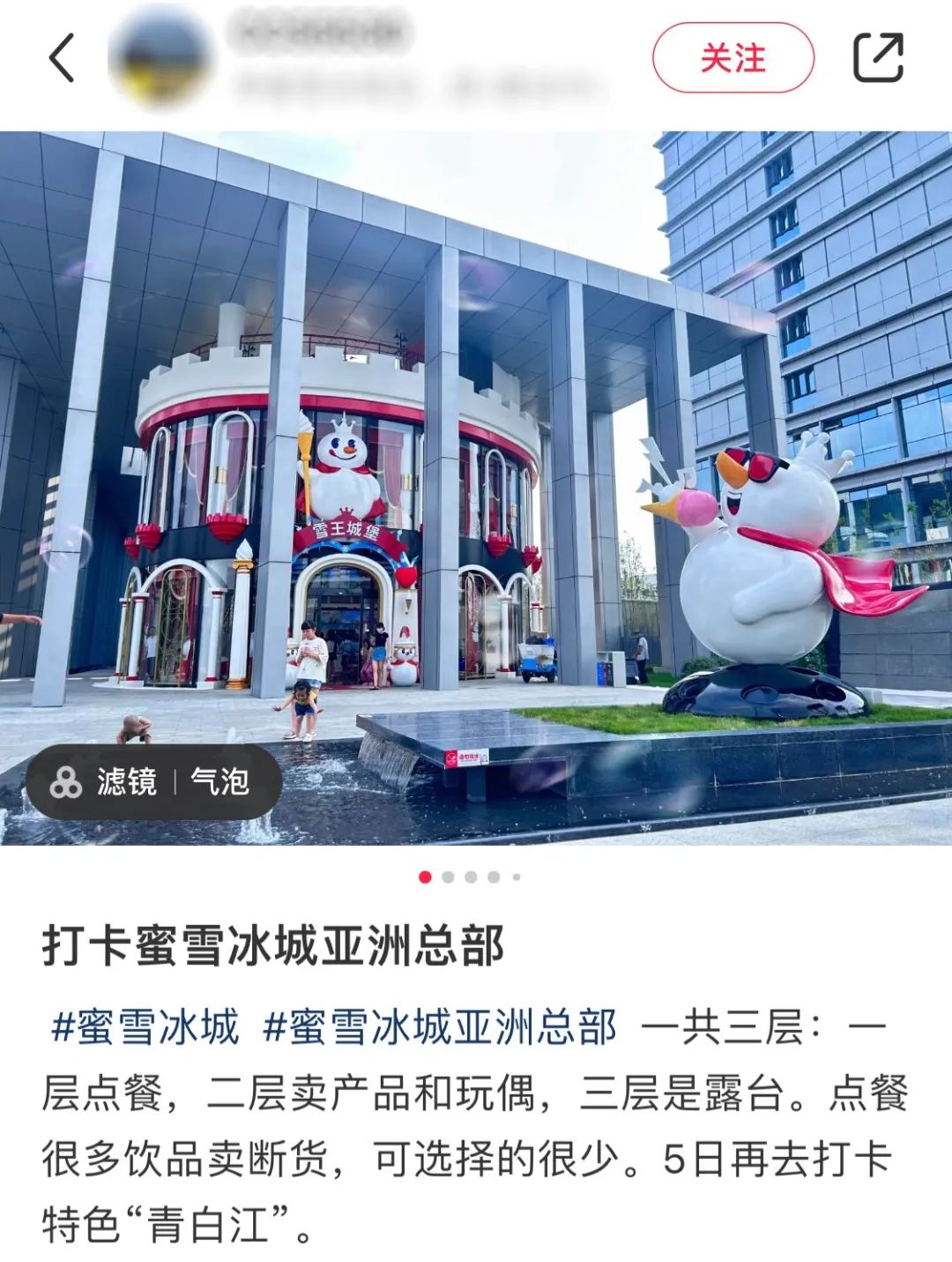
Task: Share this post via the share icon
Action: click(x=878, y=58)
